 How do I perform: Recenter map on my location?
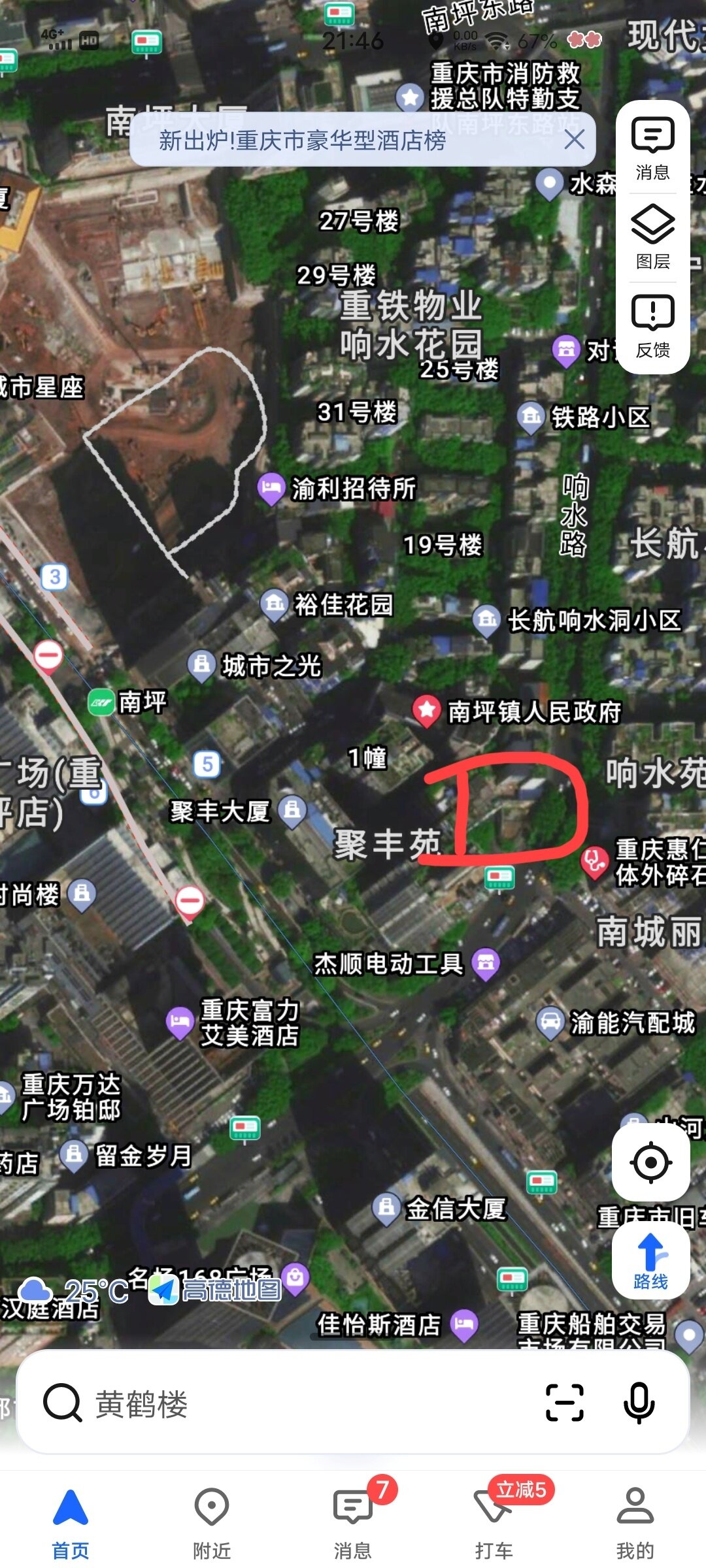650,1162
